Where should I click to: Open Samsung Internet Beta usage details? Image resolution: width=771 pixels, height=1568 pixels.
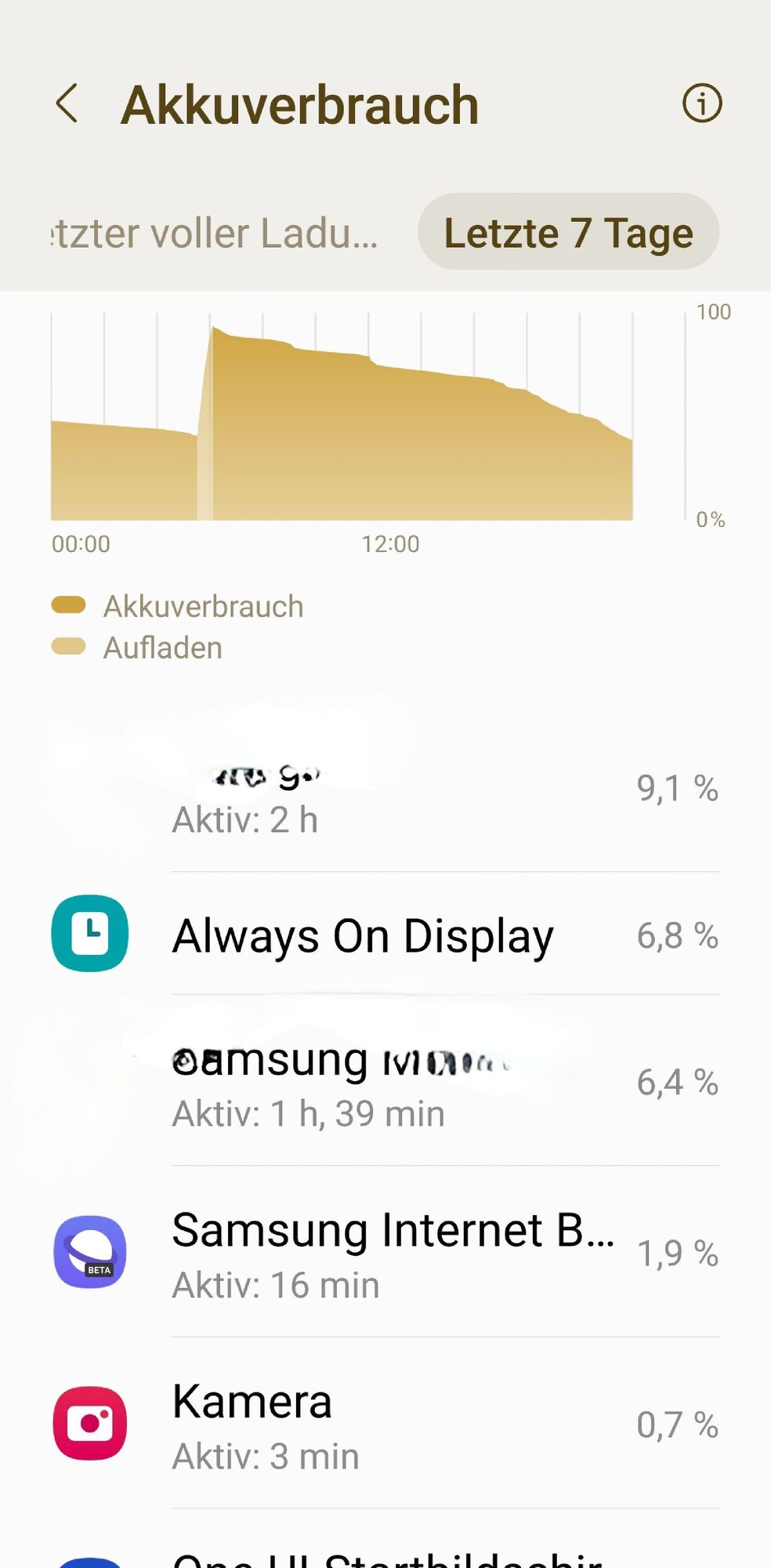click(384, 1253)
